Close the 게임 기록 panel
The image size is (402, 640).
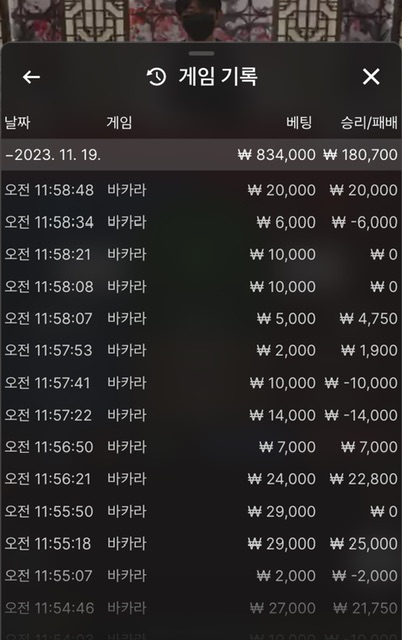coord(371,77)
